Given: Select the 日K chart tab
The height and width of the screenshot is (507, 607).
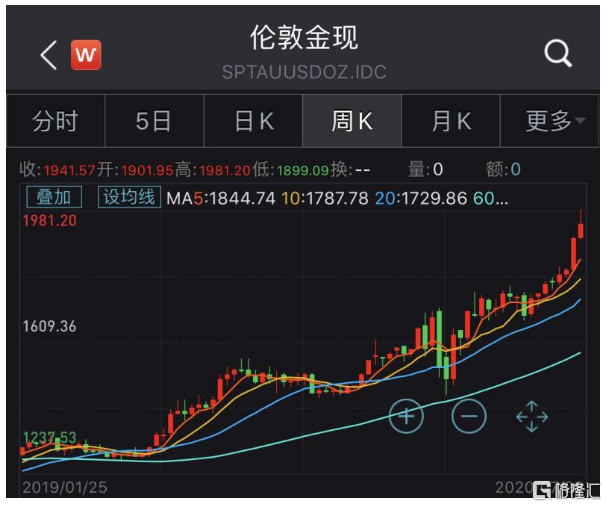Looking at the screenshot, I should (253, 122).
